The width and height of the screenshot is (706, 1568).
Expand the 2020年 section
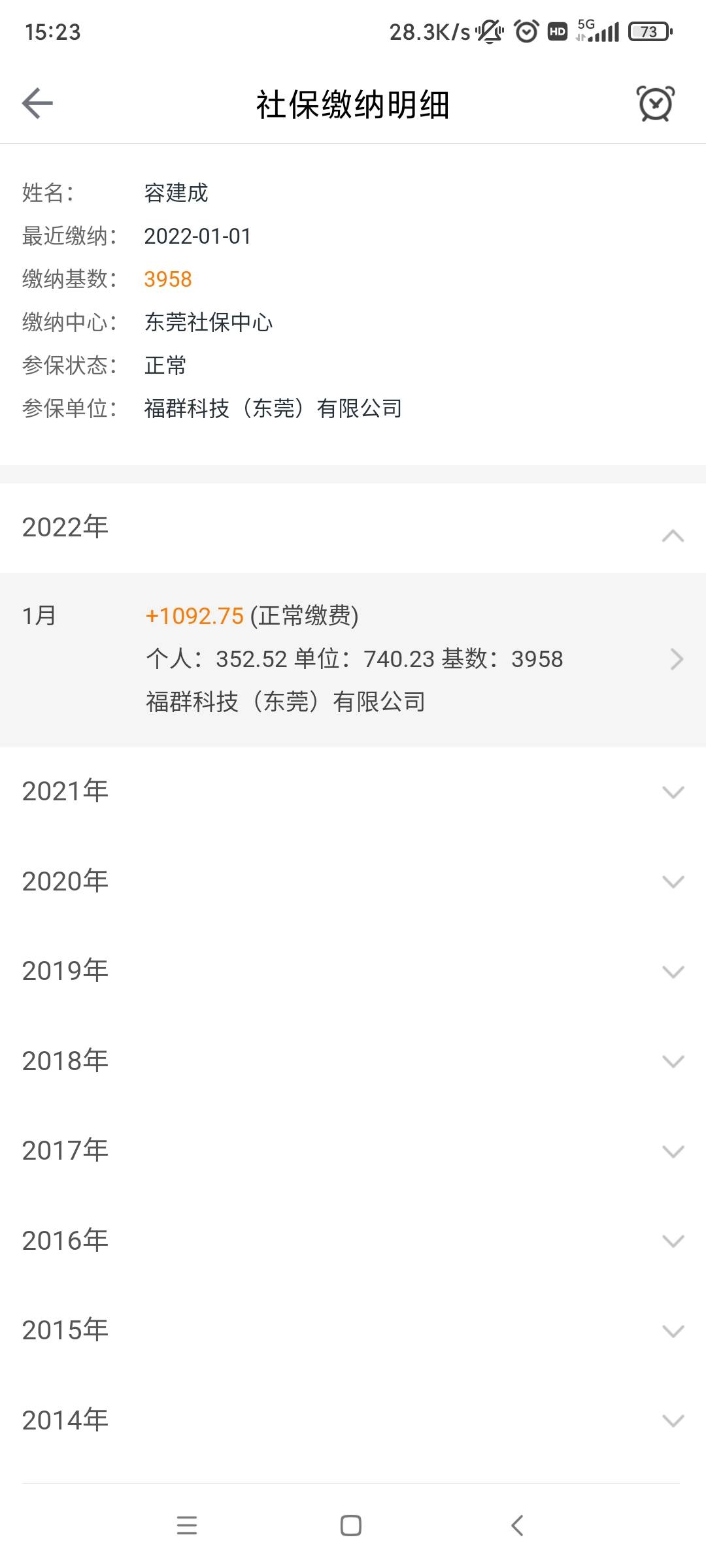coord(353,881)
